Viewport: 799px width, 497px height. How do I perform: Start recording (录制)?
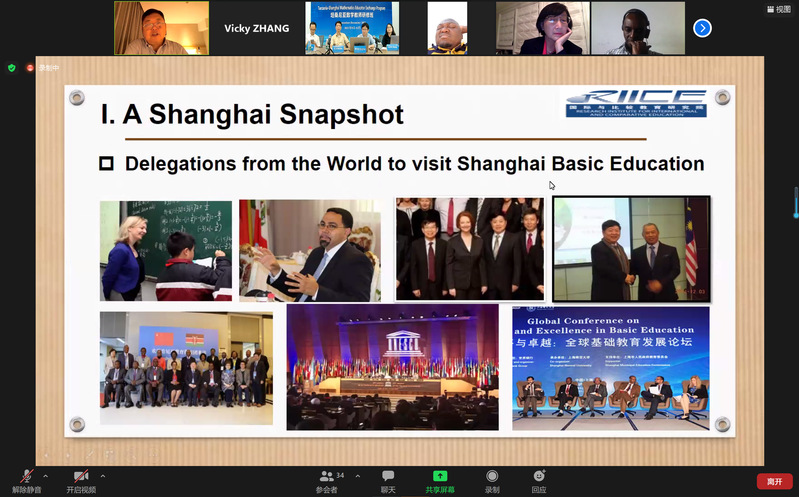[492, 479]
